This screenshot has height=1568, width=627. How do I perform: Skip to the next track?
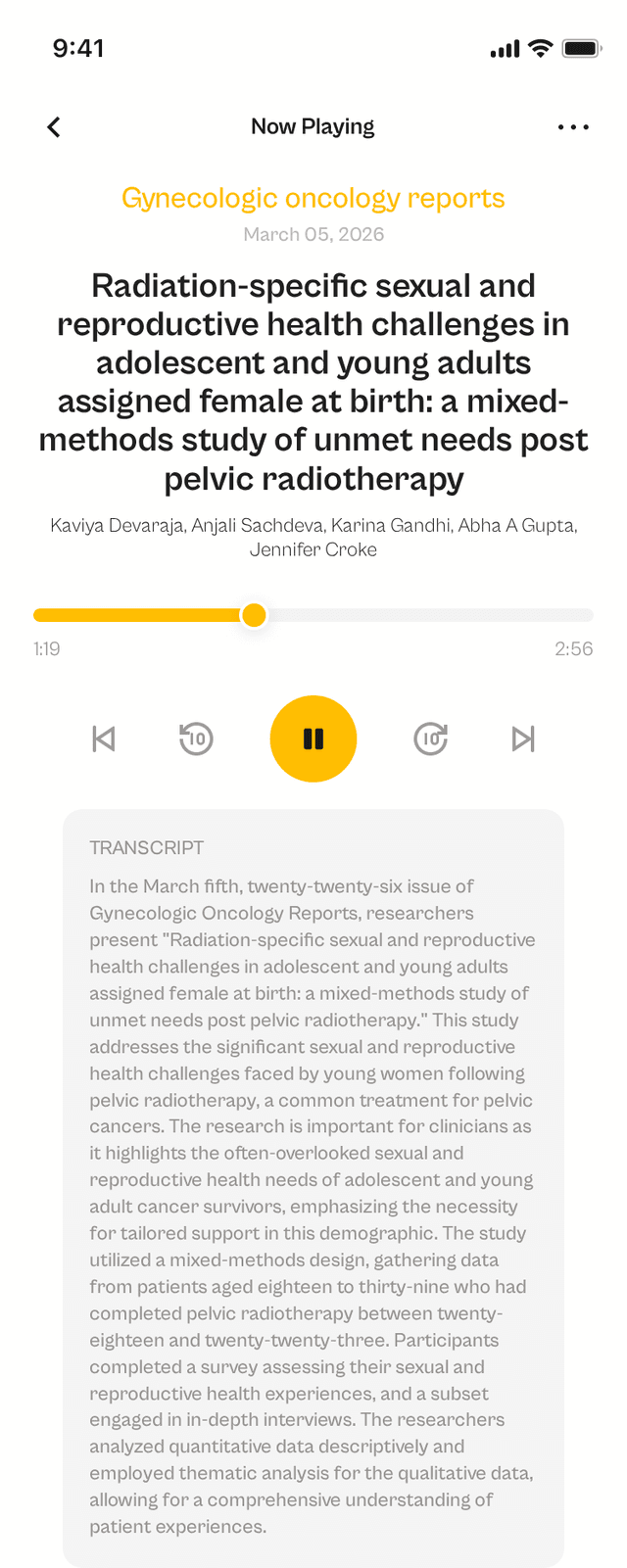click(523, 738)
